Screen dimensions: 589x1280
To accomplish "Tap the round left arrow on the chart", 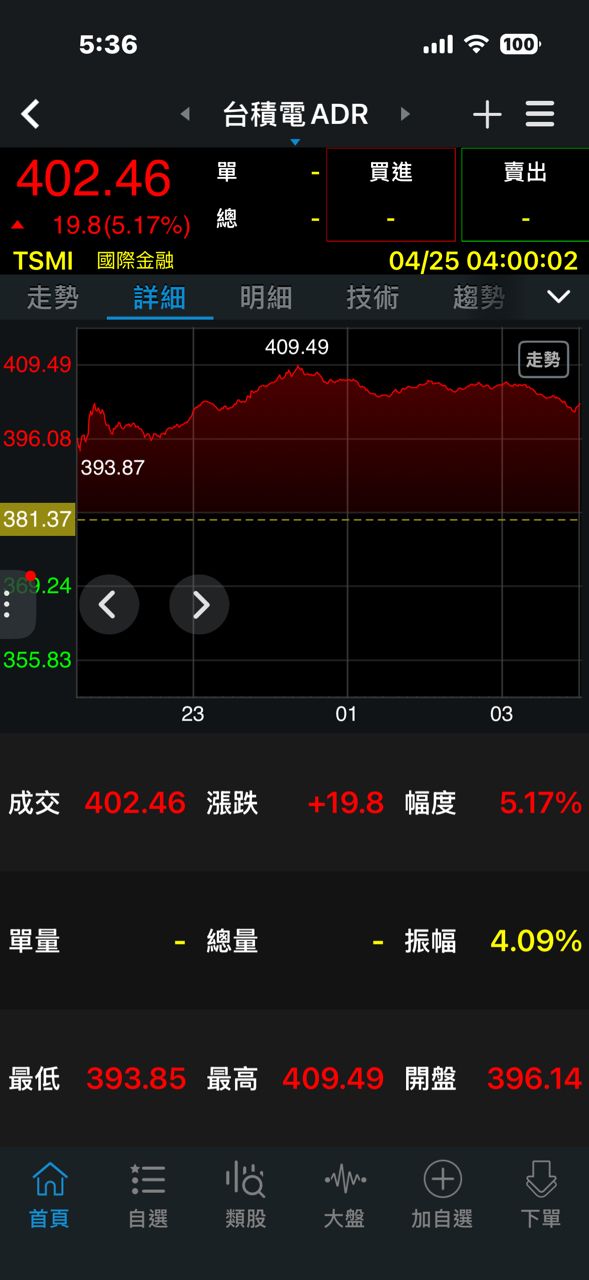I will pyautogui.click(x=109, y=604).
